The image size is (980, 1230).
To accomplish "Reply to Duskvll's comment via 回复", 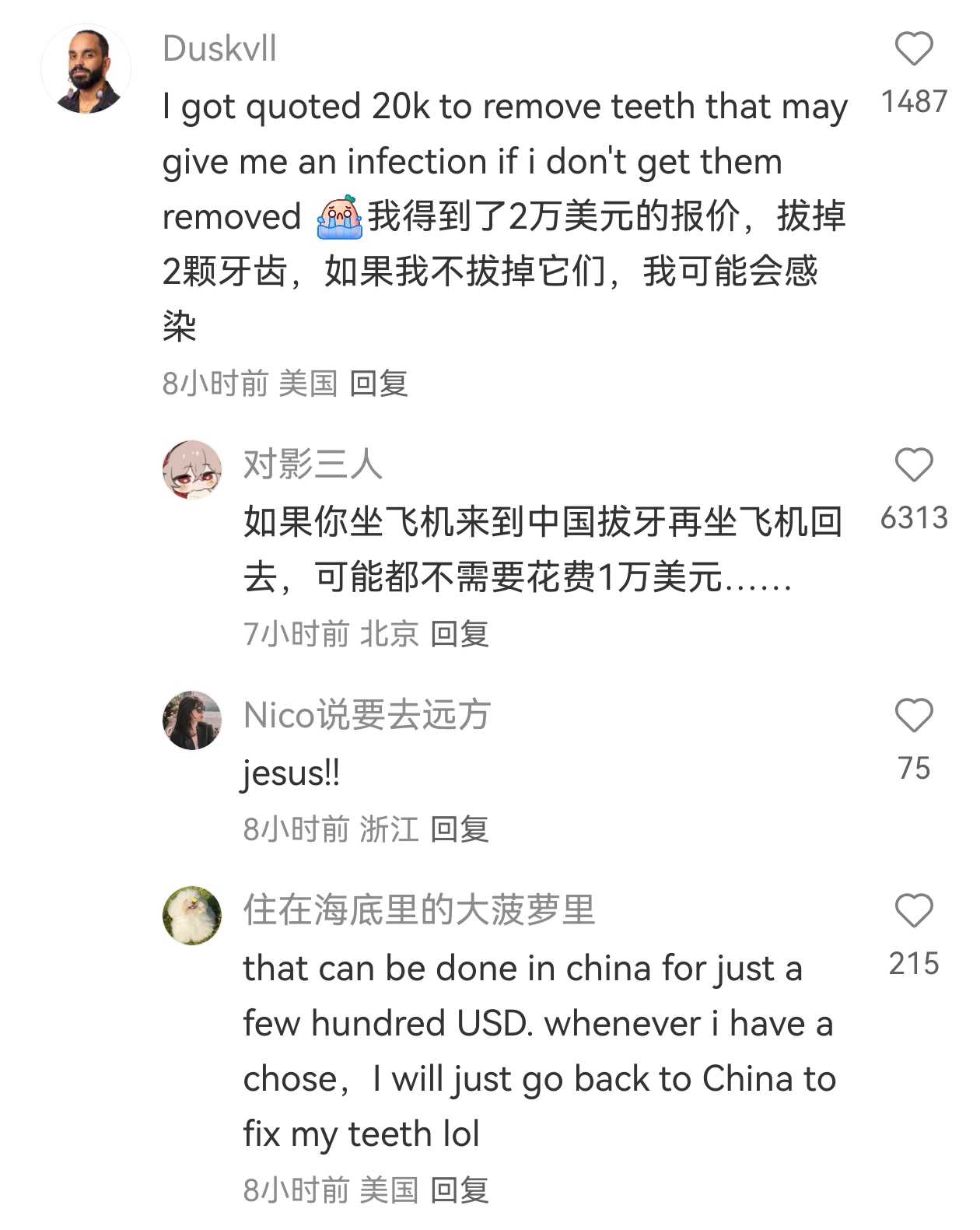I will click(379, 384).
